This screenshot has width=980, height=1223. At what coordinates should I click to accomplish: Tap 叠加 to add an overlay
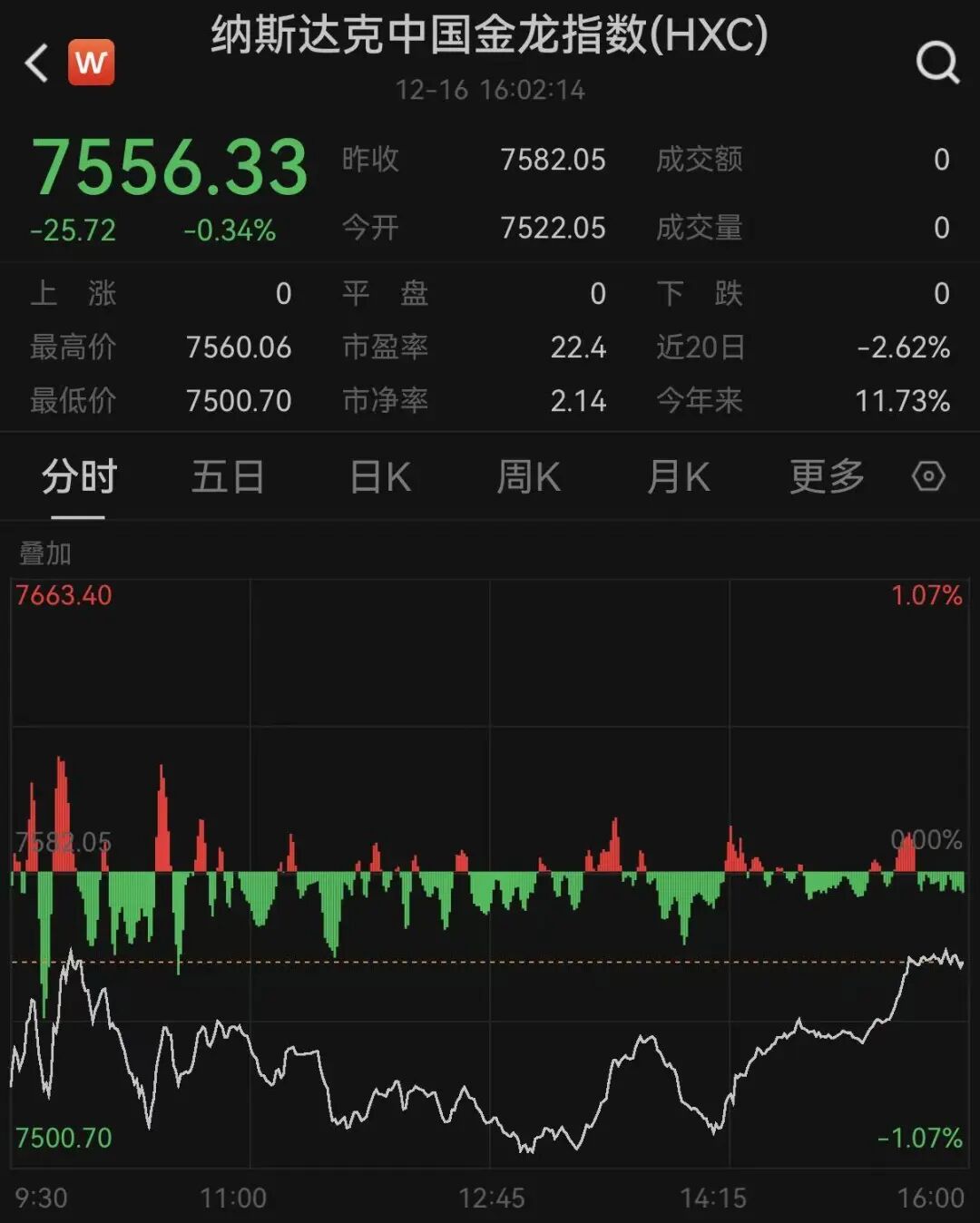click(x=44, y=552)
